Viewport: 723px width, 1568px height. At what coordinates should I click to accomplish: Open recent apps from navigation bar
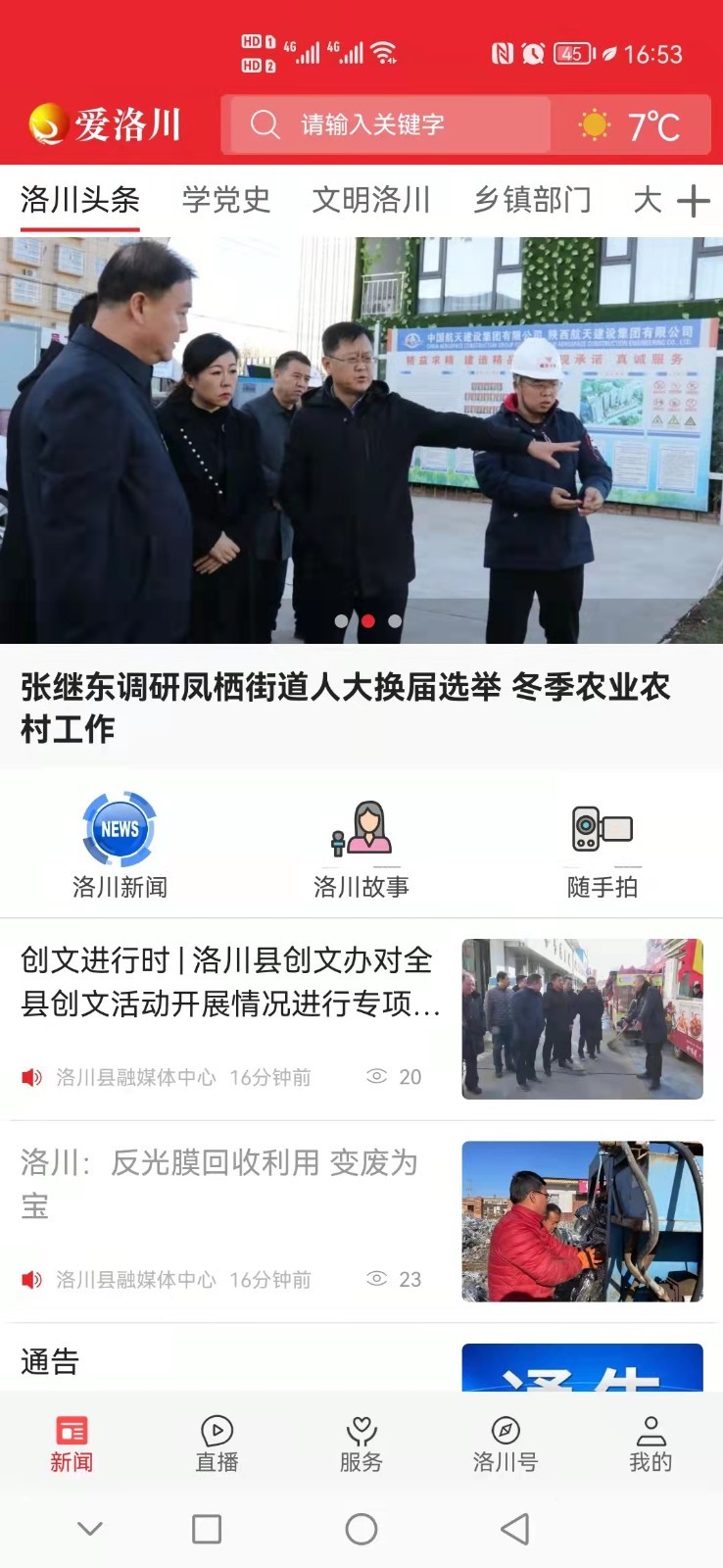(x=207, y=1529)
